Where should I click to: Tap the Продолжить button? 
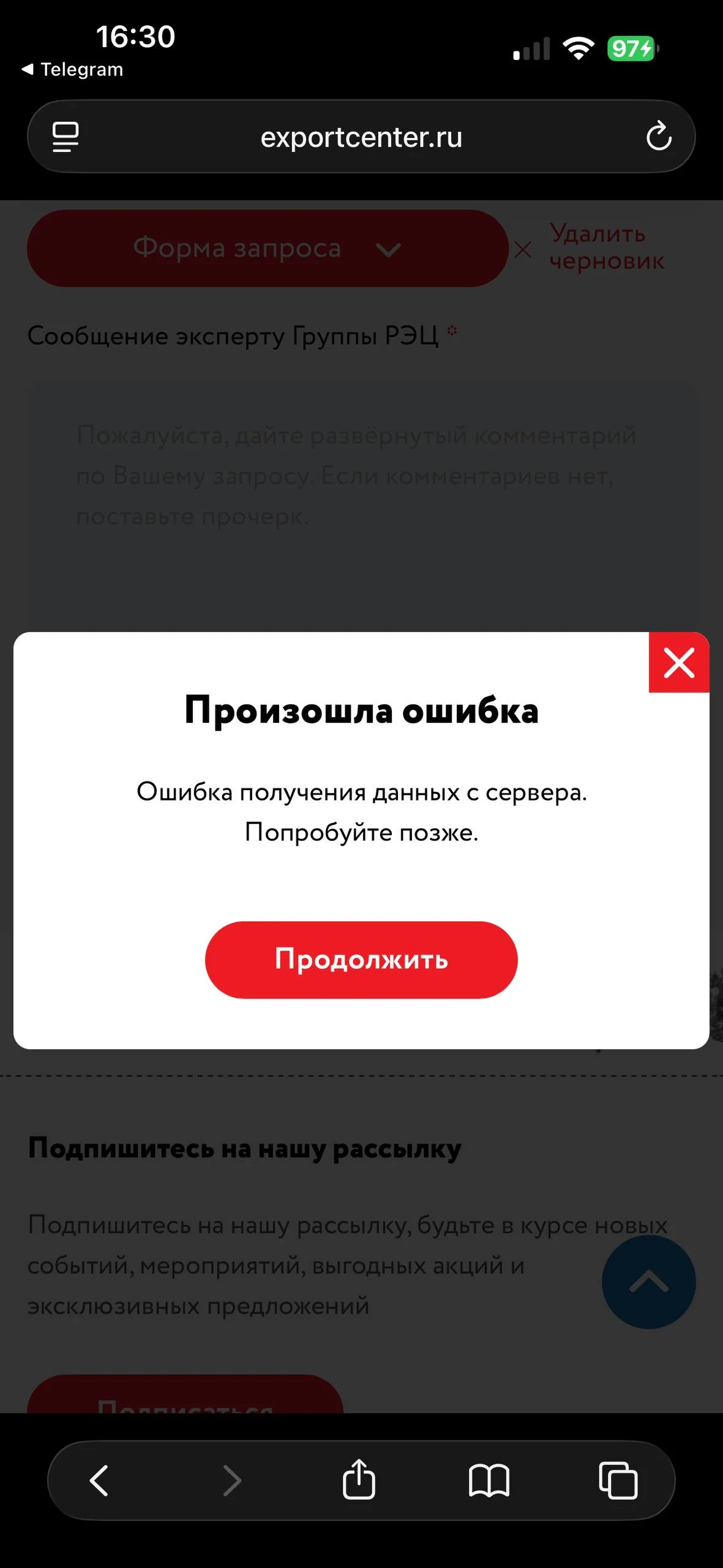point(361,959)
